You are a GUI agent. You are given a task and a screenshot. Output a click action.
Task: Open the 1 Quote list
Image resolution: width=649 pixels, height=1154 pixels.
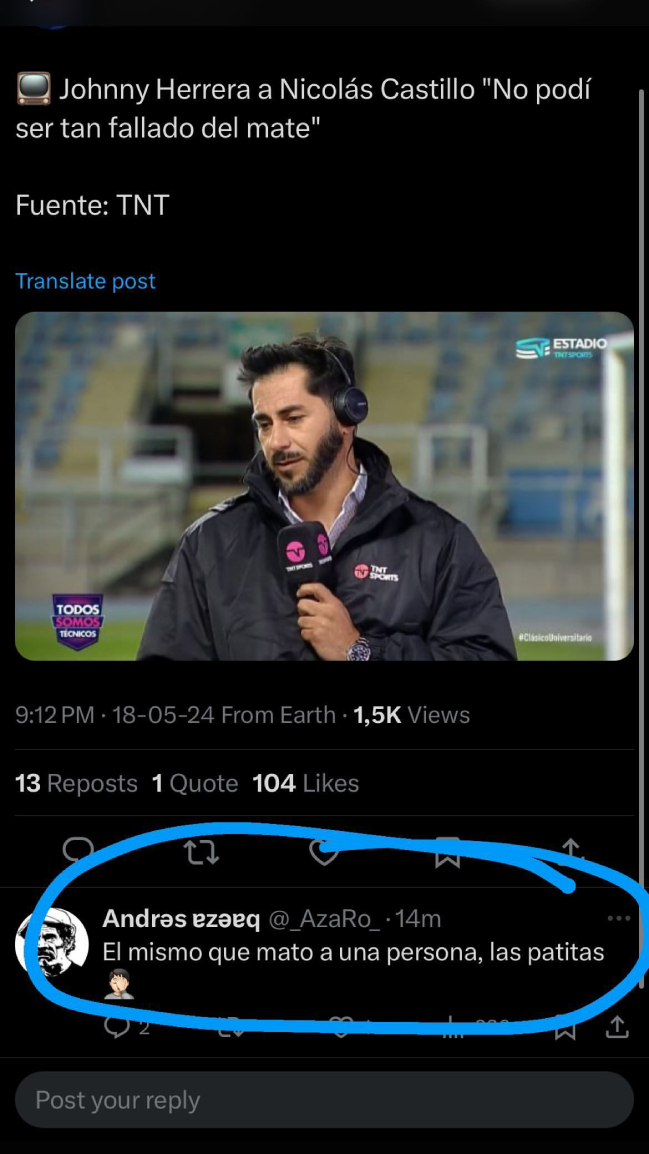[x=194, y=783]
